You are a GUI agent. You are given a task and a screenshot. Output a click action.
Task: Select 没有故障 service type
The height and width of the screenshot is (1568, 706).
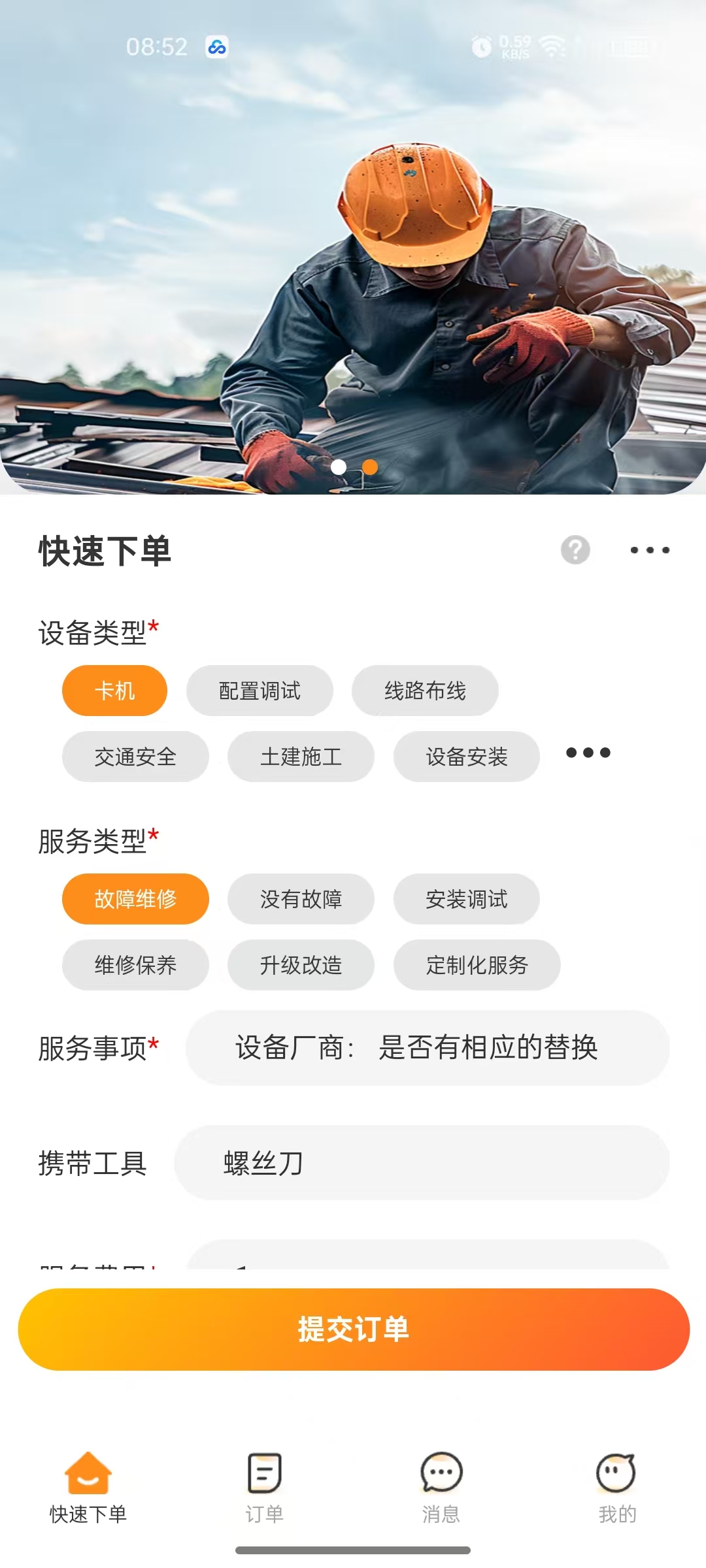pos(301,899)
